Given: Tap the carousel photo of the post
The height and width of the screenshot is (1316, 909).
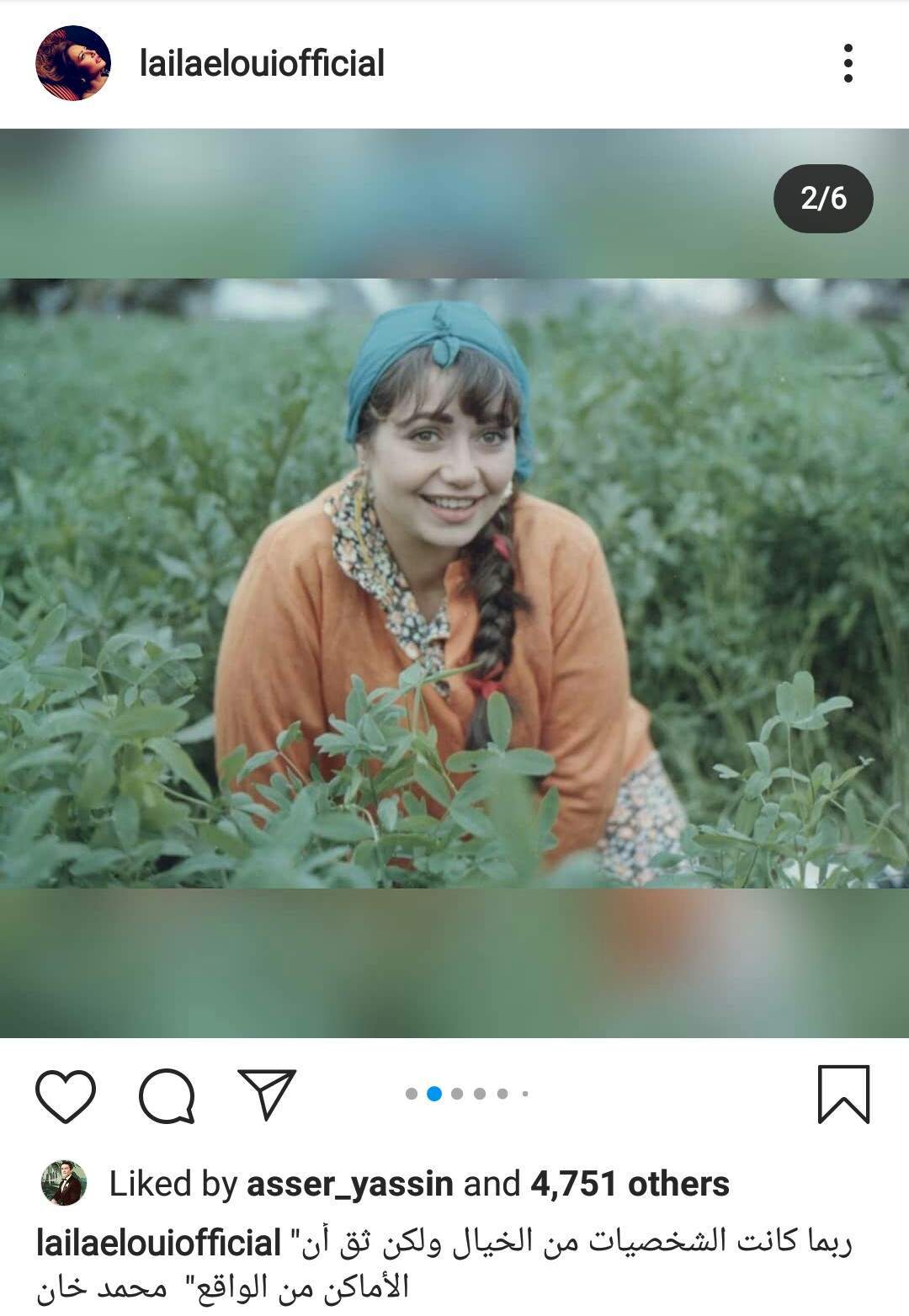Looking at the screenshot, I should pos(454,583).
